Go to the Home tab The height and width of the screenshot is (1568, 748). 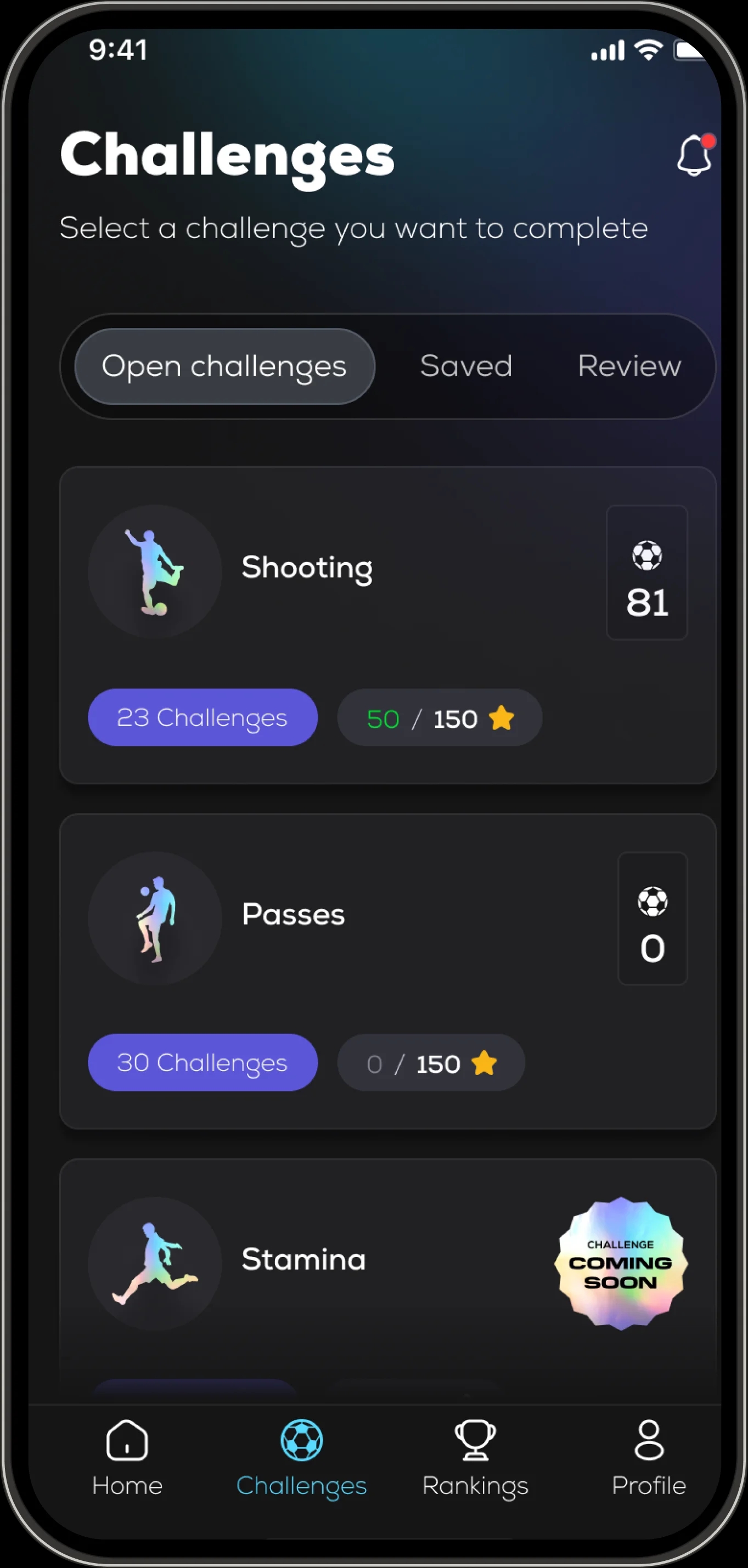(x=127, y=1458)
